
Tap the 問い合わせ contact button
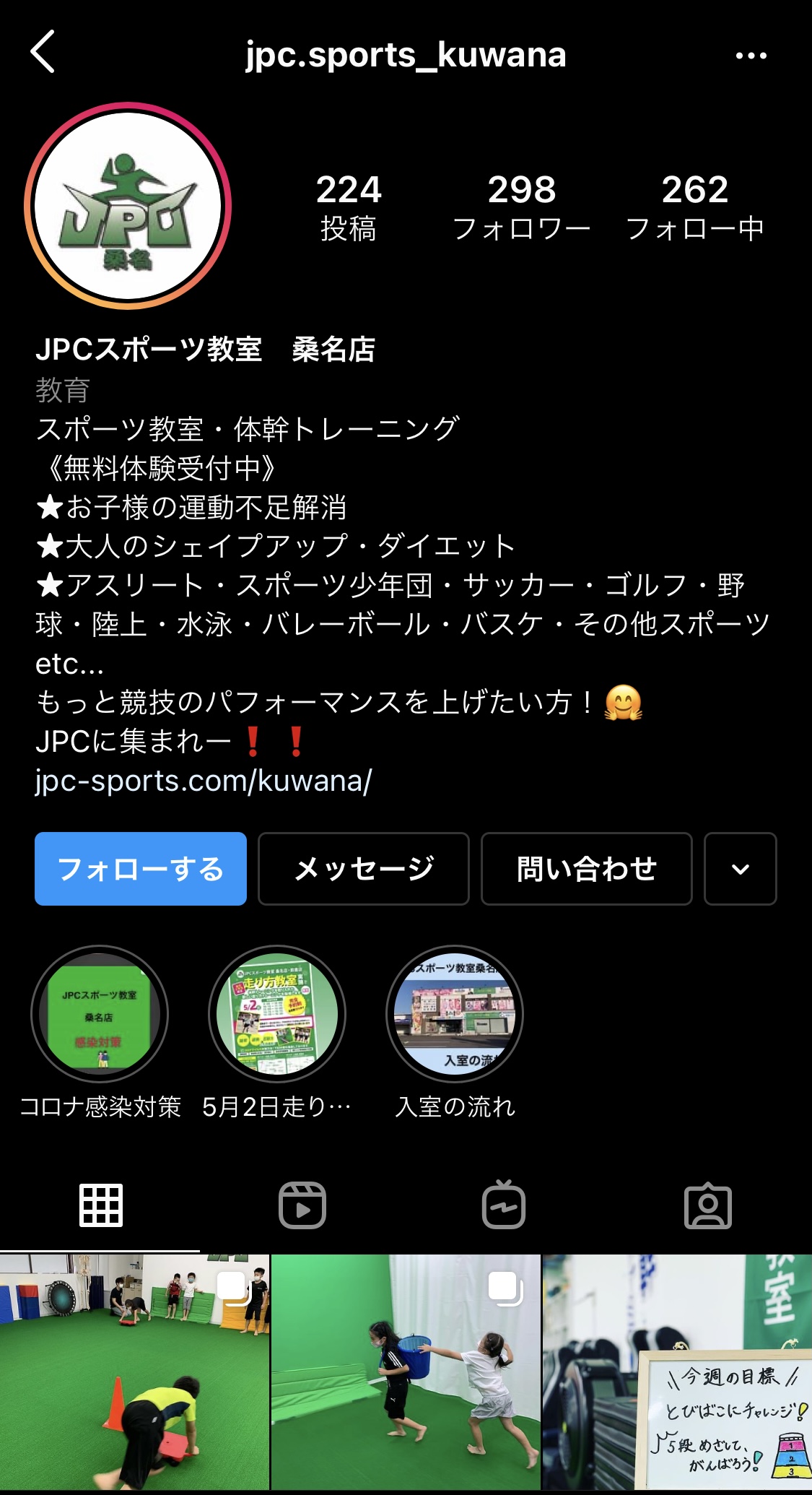point(586,869)
